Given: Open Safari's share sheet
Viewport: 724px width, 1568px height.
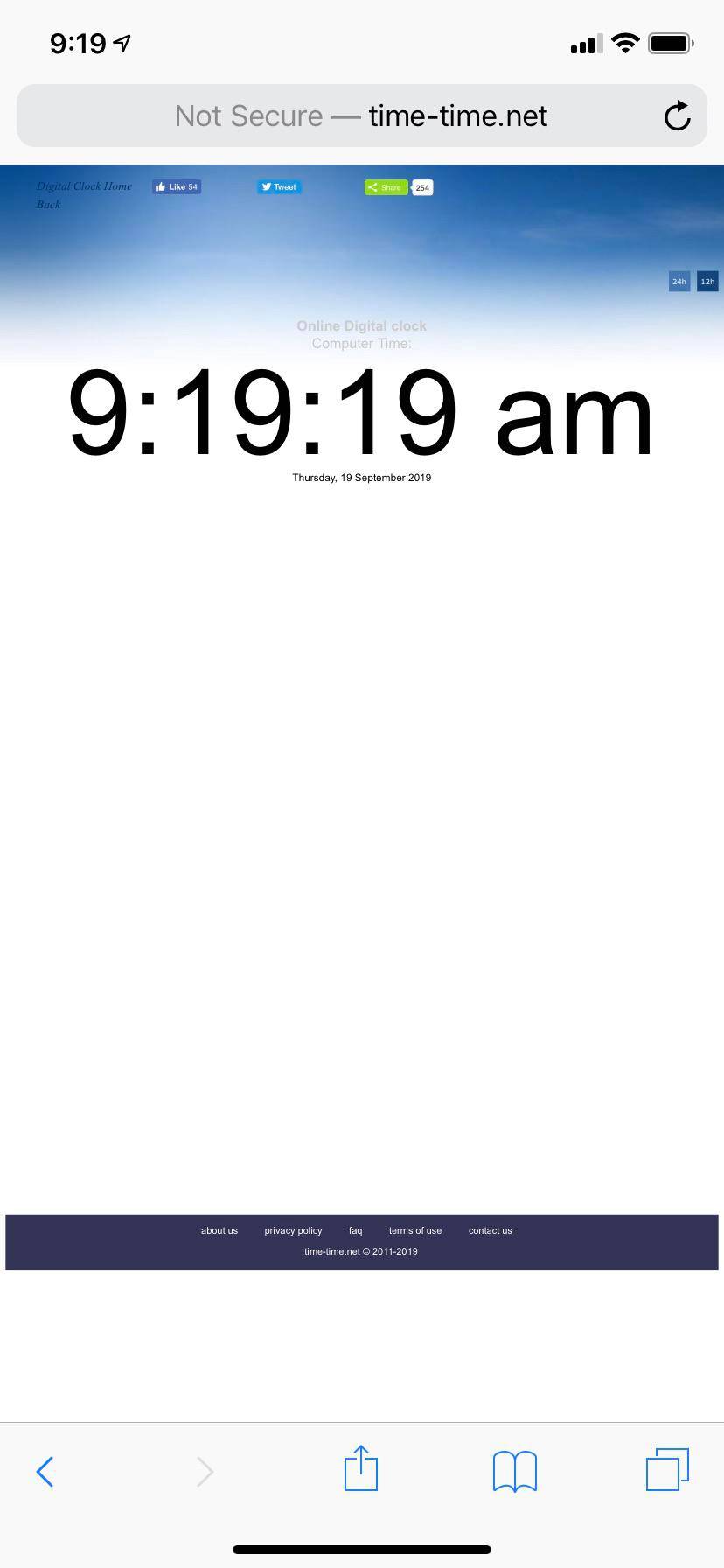Looking at the screenshot, I should tap(361, 1469).
